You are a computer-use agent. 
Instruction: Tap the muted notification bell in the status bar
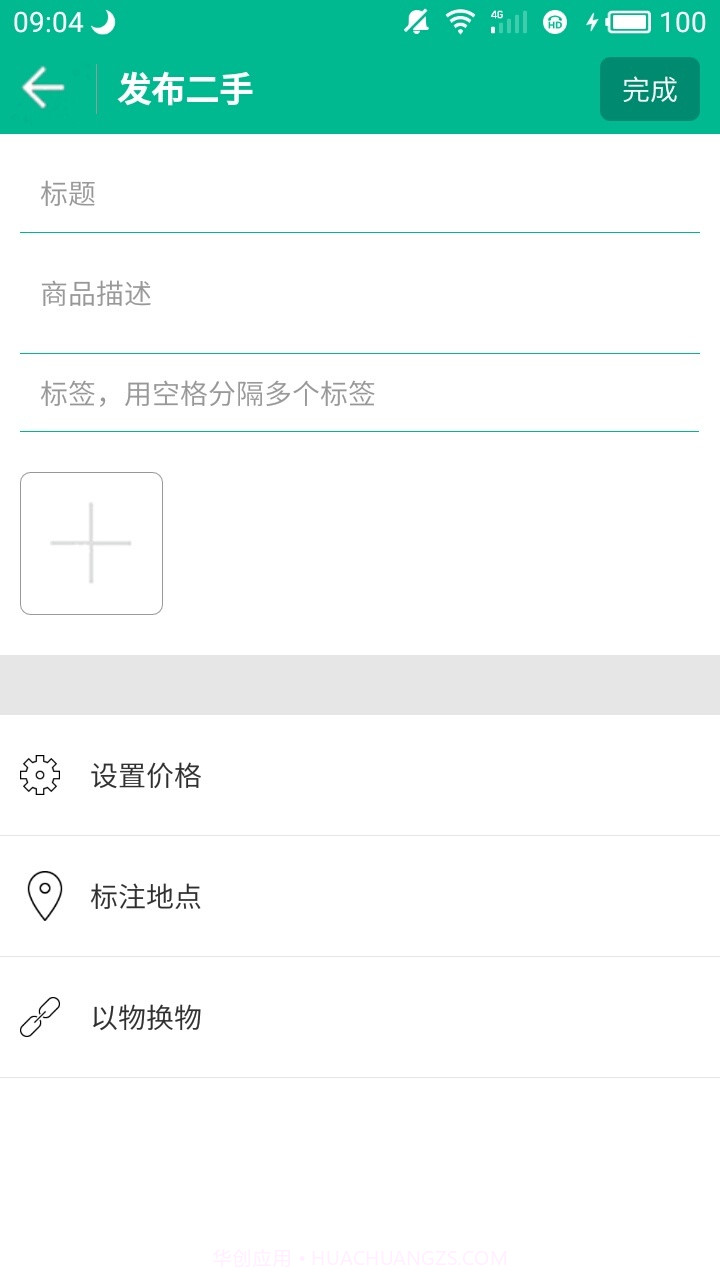pos(416,20)
